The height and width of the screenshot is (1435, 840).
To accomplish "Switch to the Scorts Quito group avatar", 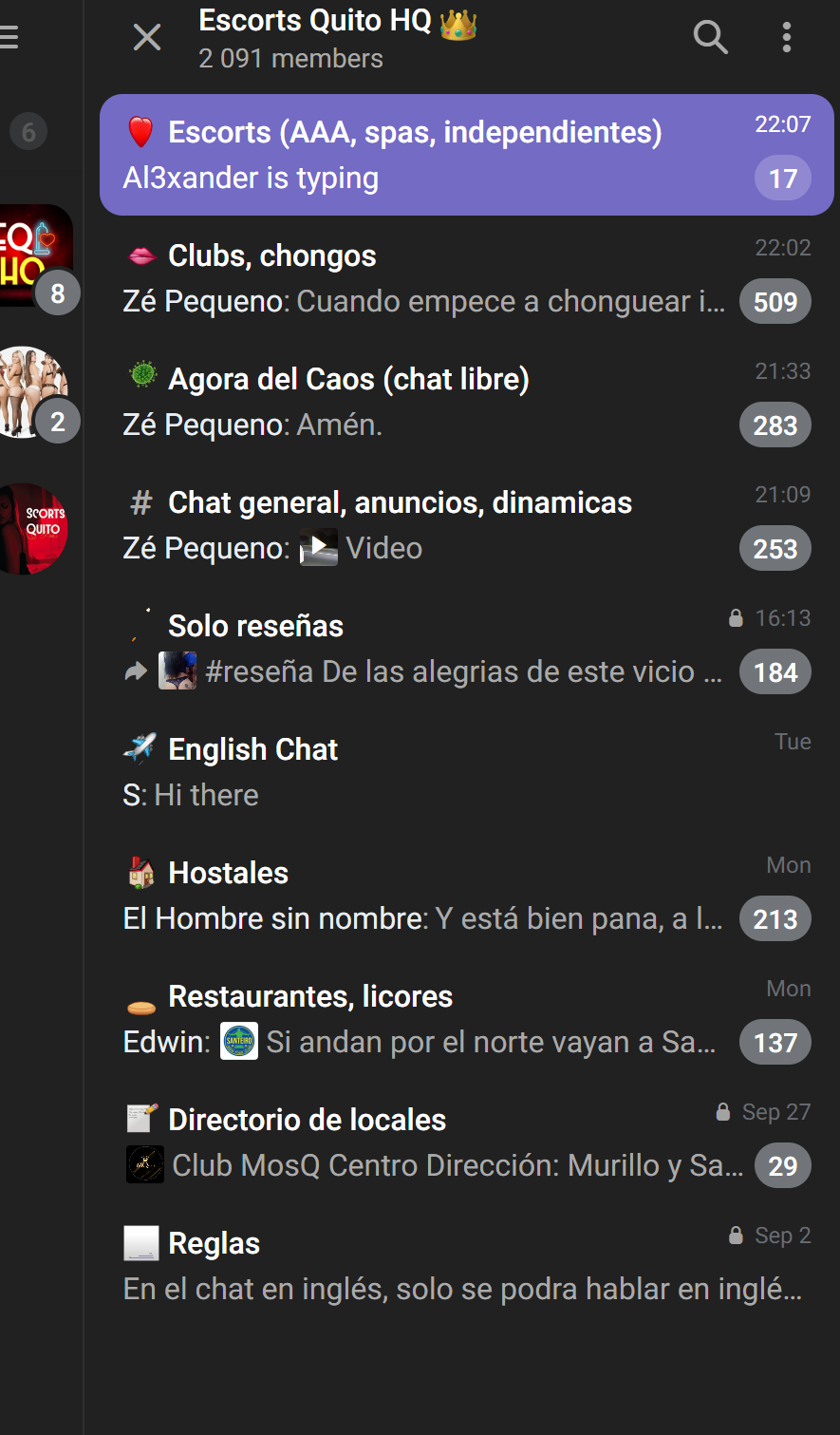I will coord(34,529).
